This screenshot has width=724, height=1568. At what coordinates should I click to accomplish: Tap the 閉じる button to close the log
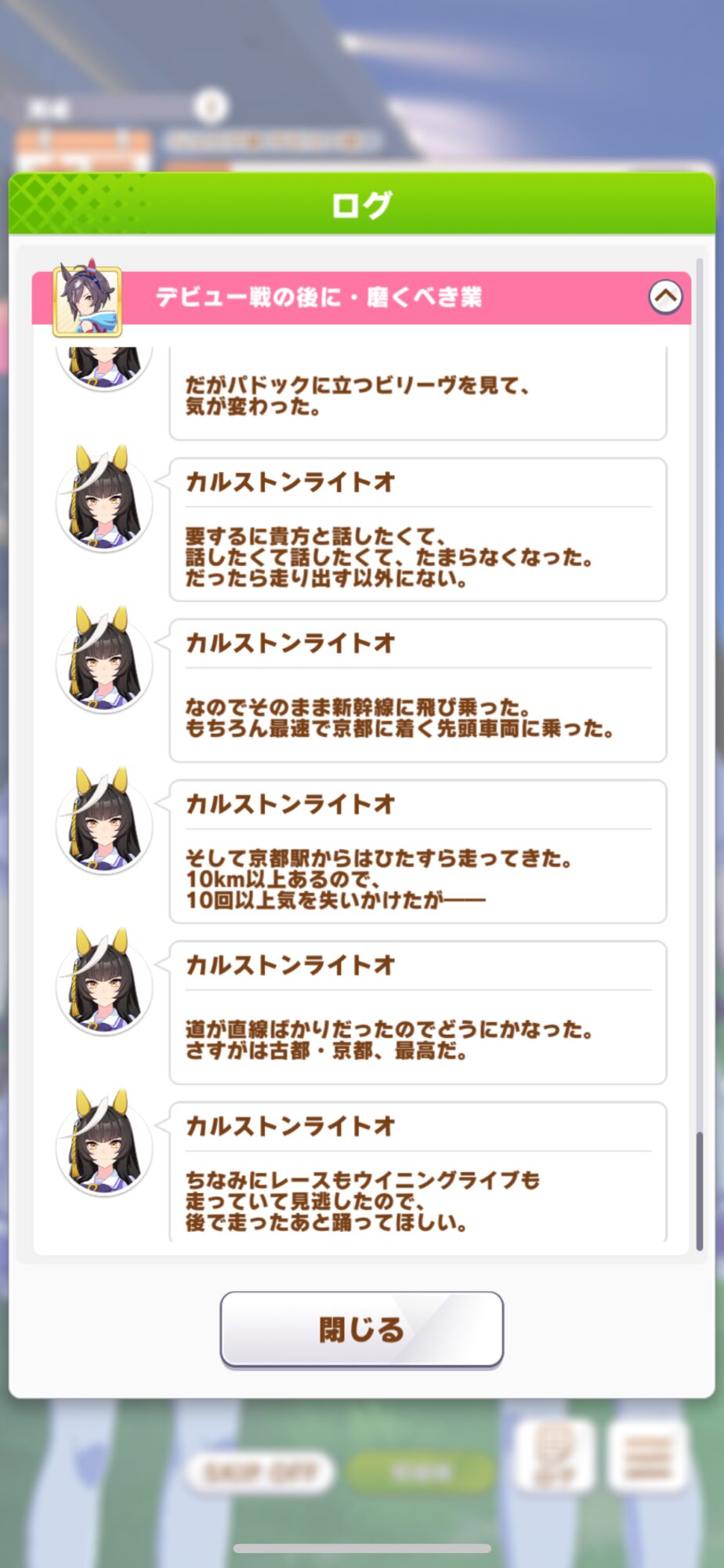[x=361, y=1329]
